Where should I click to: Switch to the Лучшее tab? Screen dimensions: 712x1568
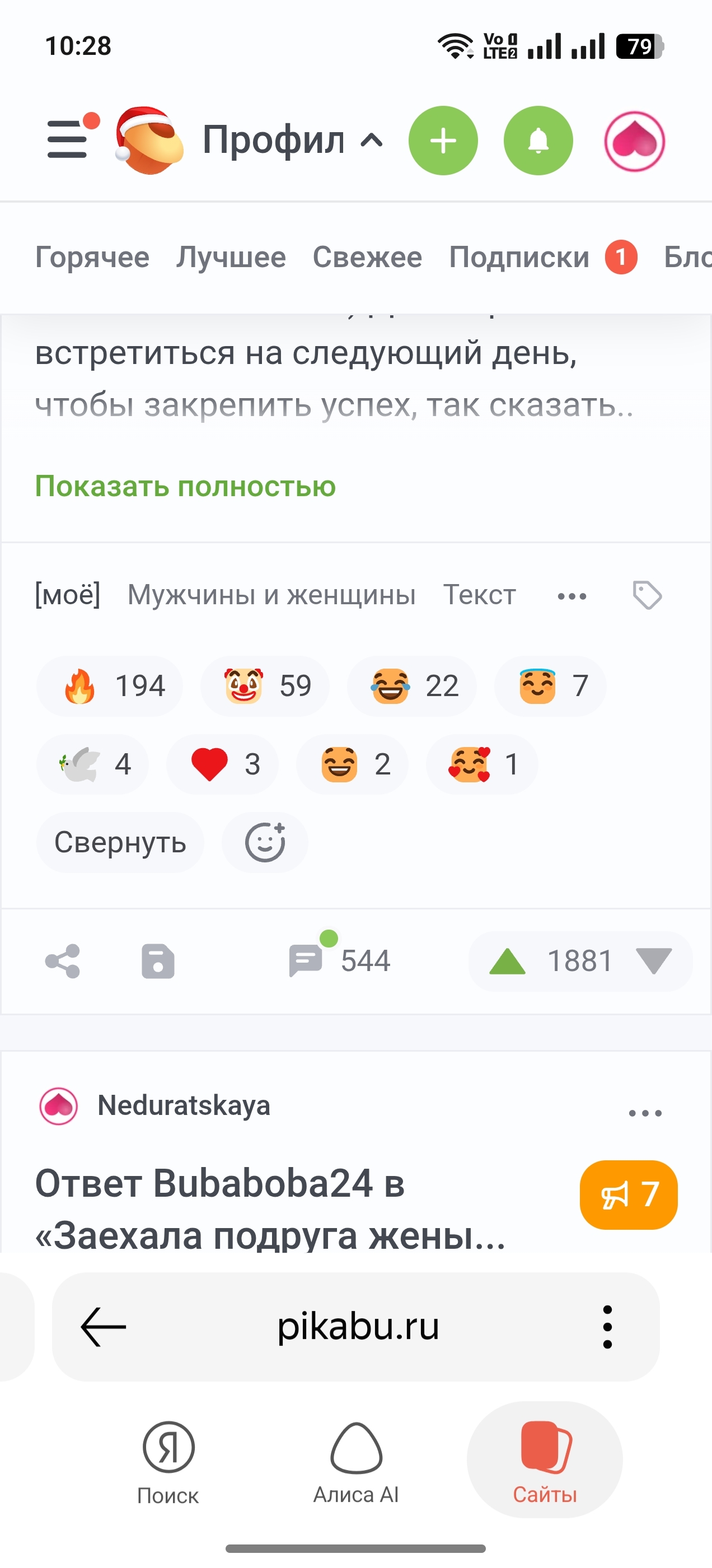click(231, 257)
